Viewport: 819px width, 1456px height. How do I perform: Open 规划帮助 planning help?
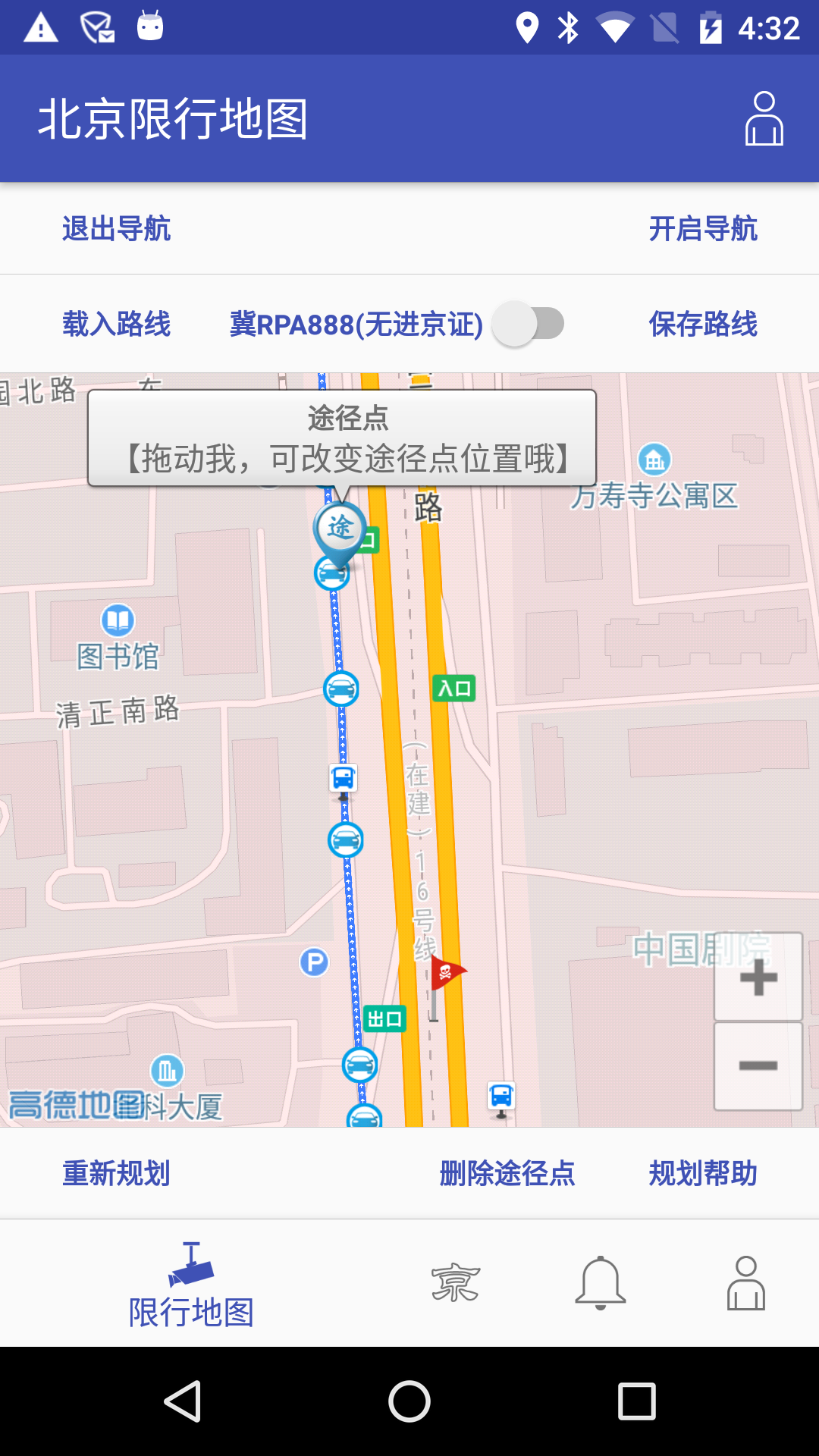(703, 1173)
